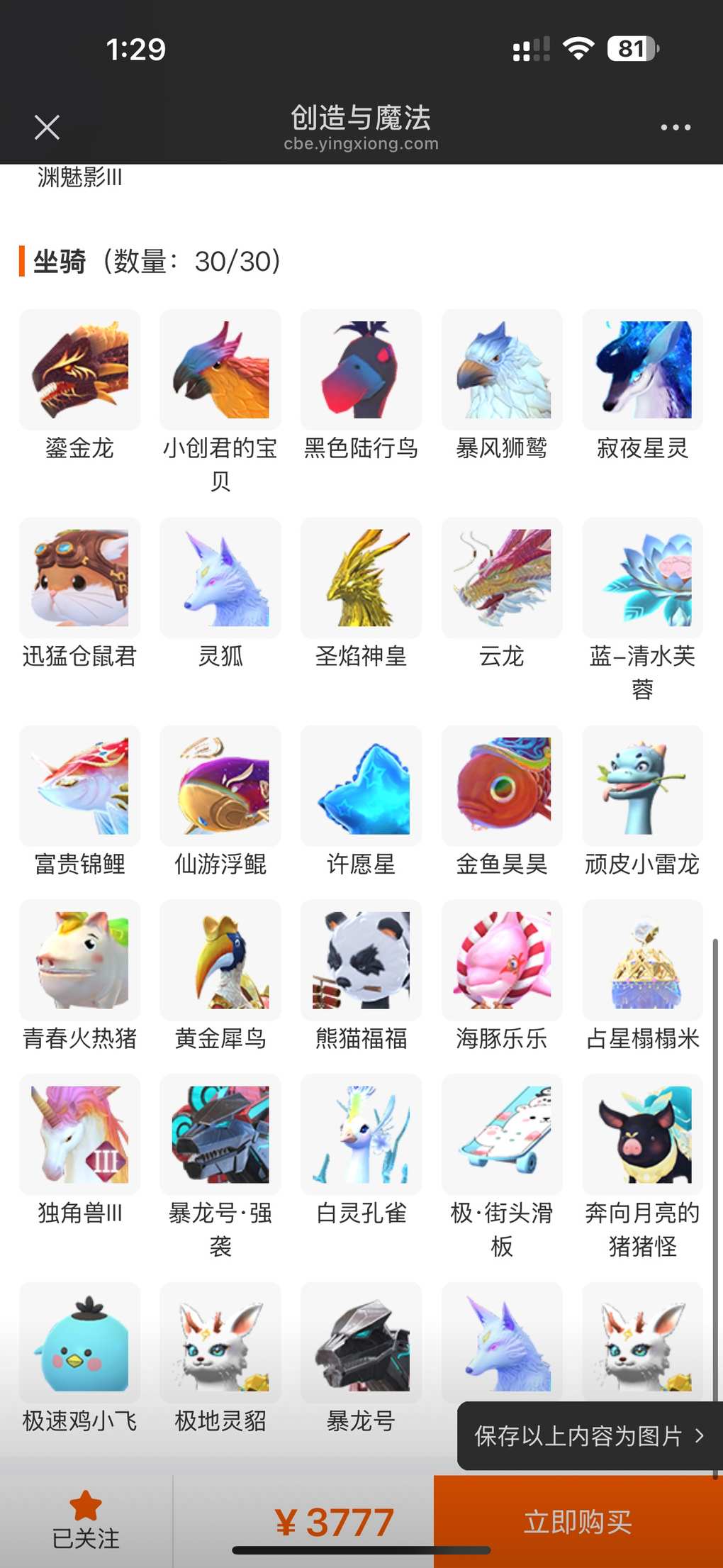723x1568 pixels.
Task: Select the 极速鸡小飞 mount
Action: [79, 1342]
